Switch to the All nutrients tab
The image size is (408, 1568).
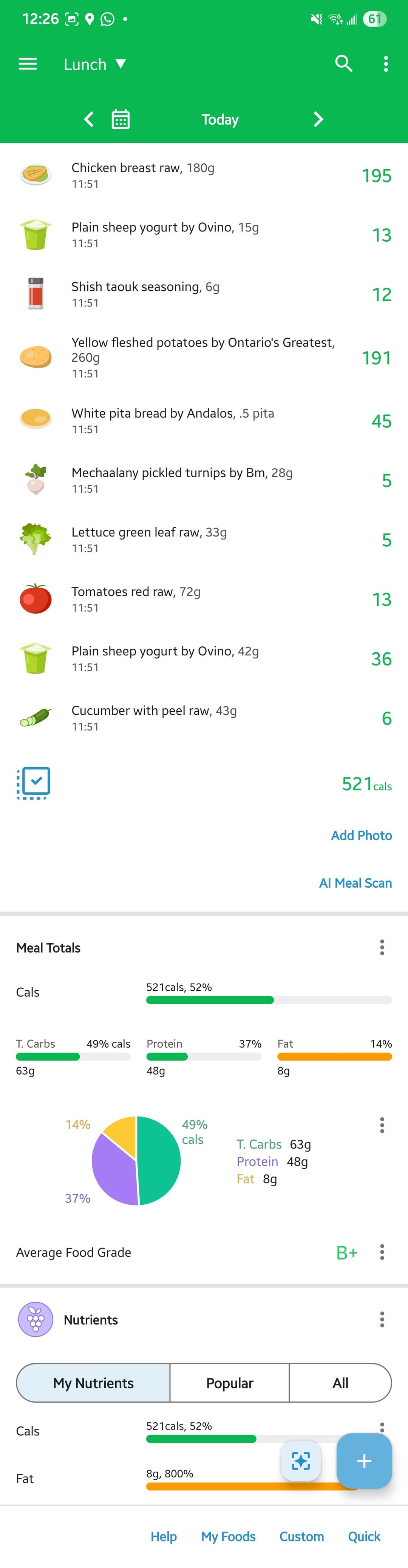pyautogui.click(x=340, y=1383)
